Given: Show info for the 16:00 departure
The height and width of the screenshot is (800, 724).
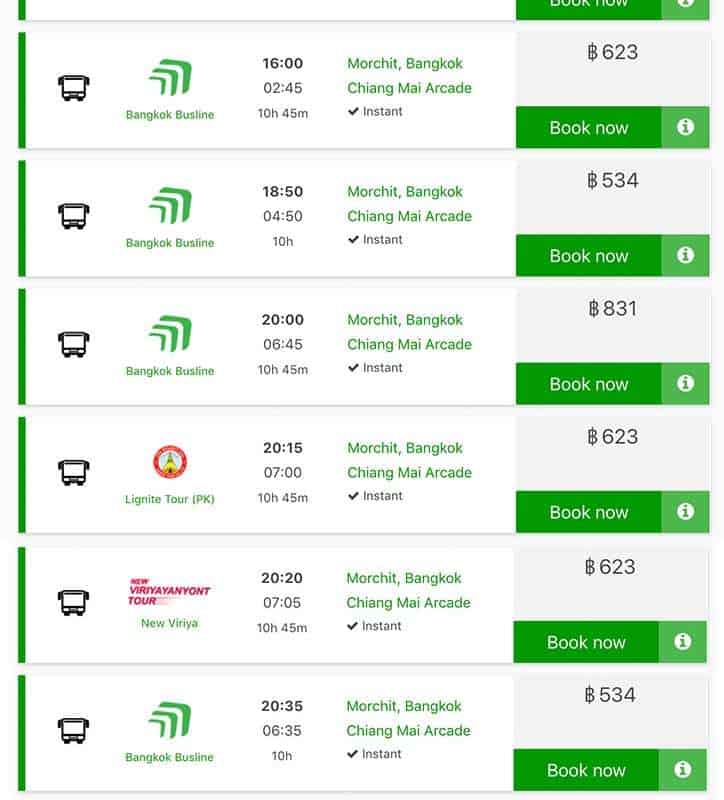Looking at the screenshot, I should pos(685,128).
